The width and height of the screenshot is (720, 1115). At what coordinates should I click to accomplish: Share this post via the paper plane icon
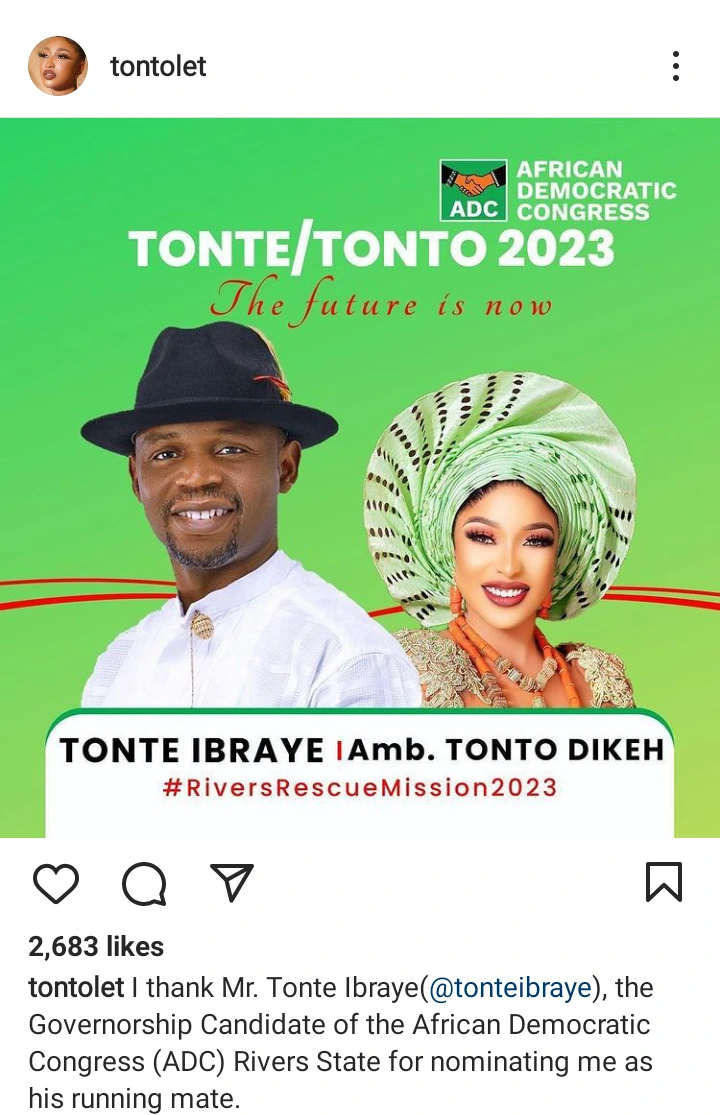232,882
